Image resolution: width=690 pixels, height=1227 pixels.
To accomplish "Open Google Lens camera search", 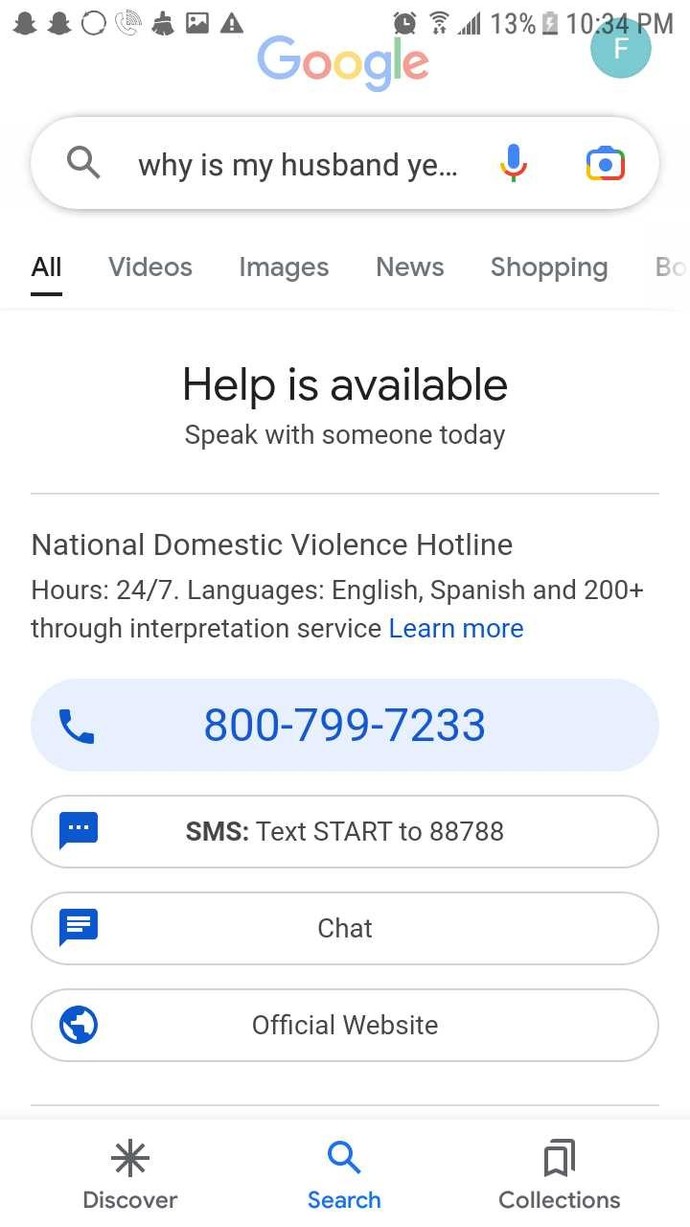I will point(605,163).
